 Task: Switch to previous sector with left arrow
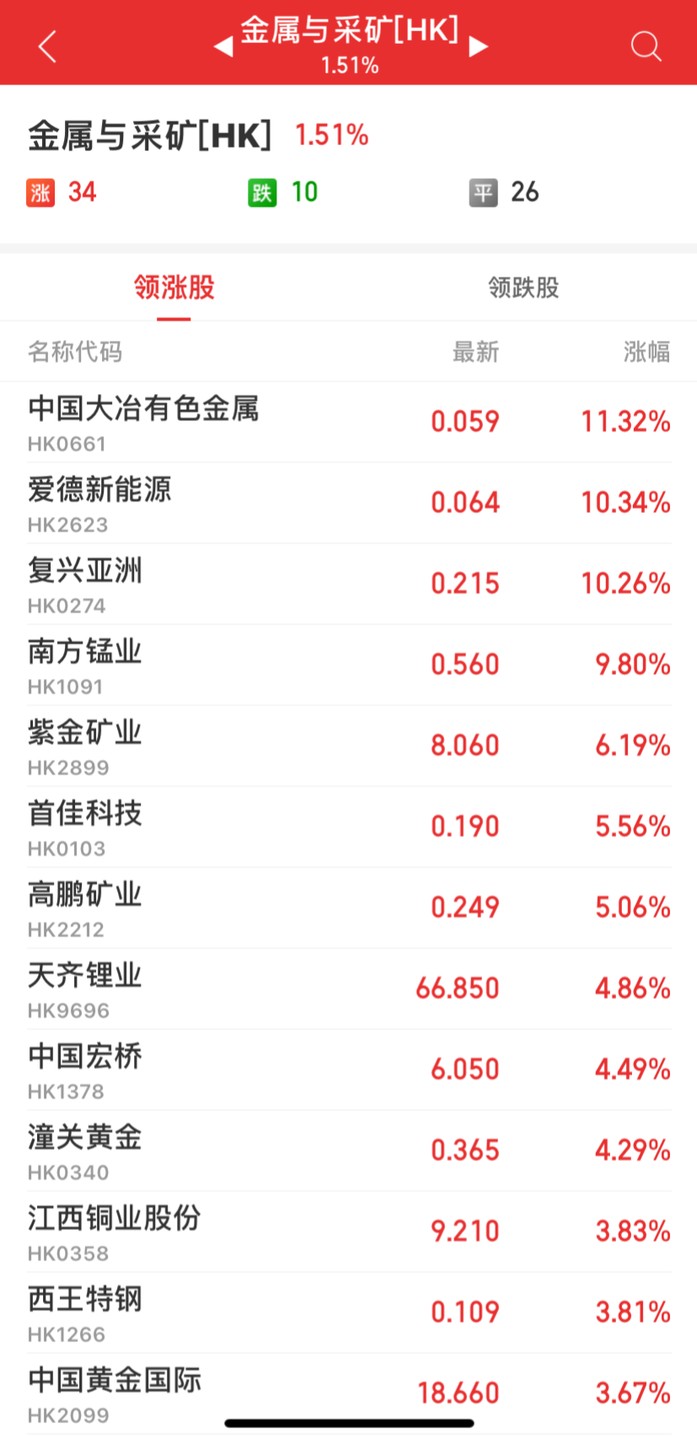[223, 46]
